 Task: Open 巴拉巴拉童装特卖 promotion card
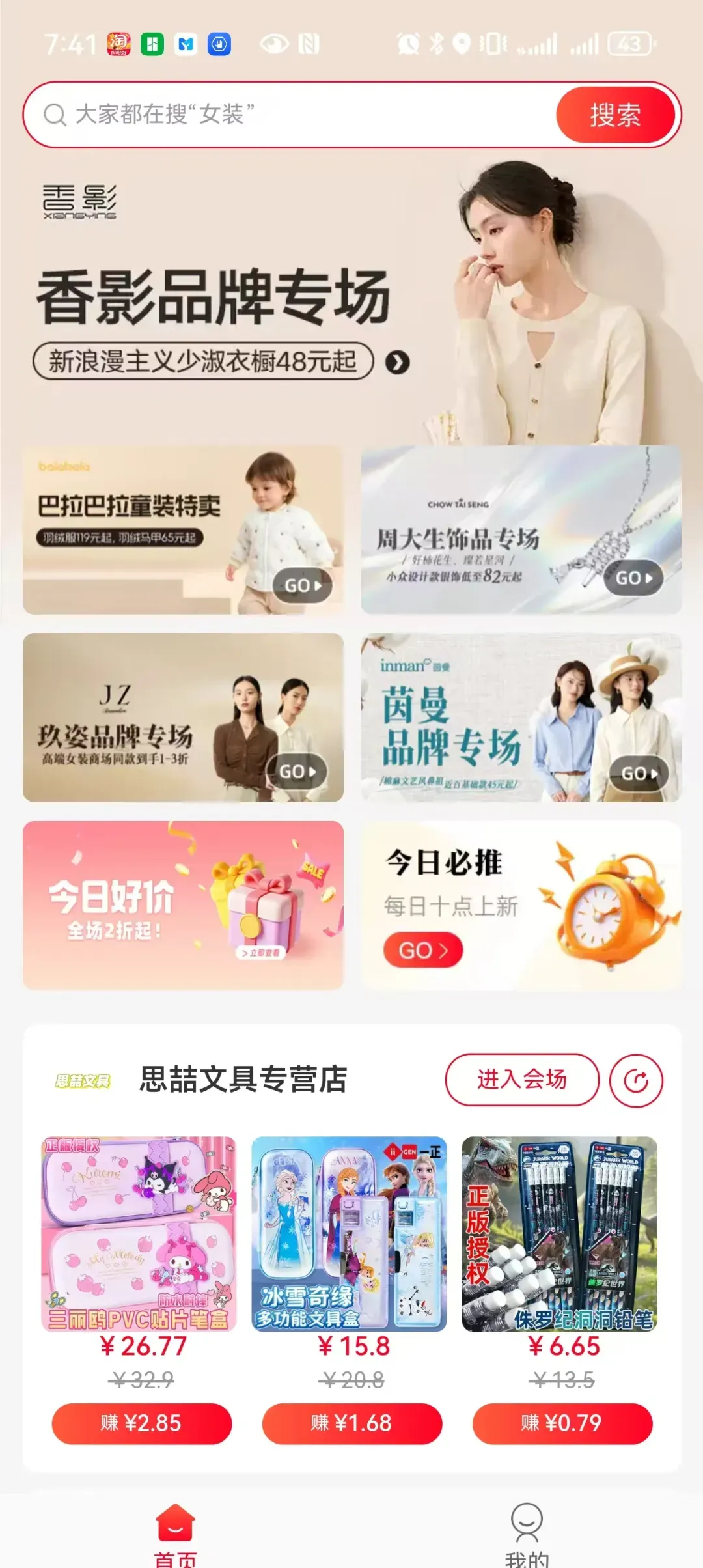tap(183, 529)
